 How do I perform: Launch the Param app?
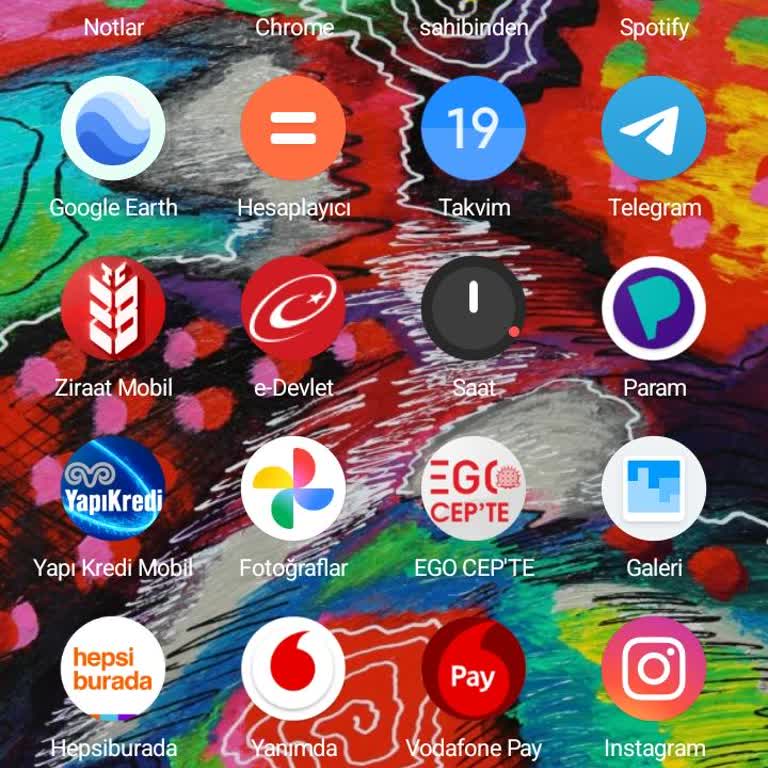pos(654,309)
